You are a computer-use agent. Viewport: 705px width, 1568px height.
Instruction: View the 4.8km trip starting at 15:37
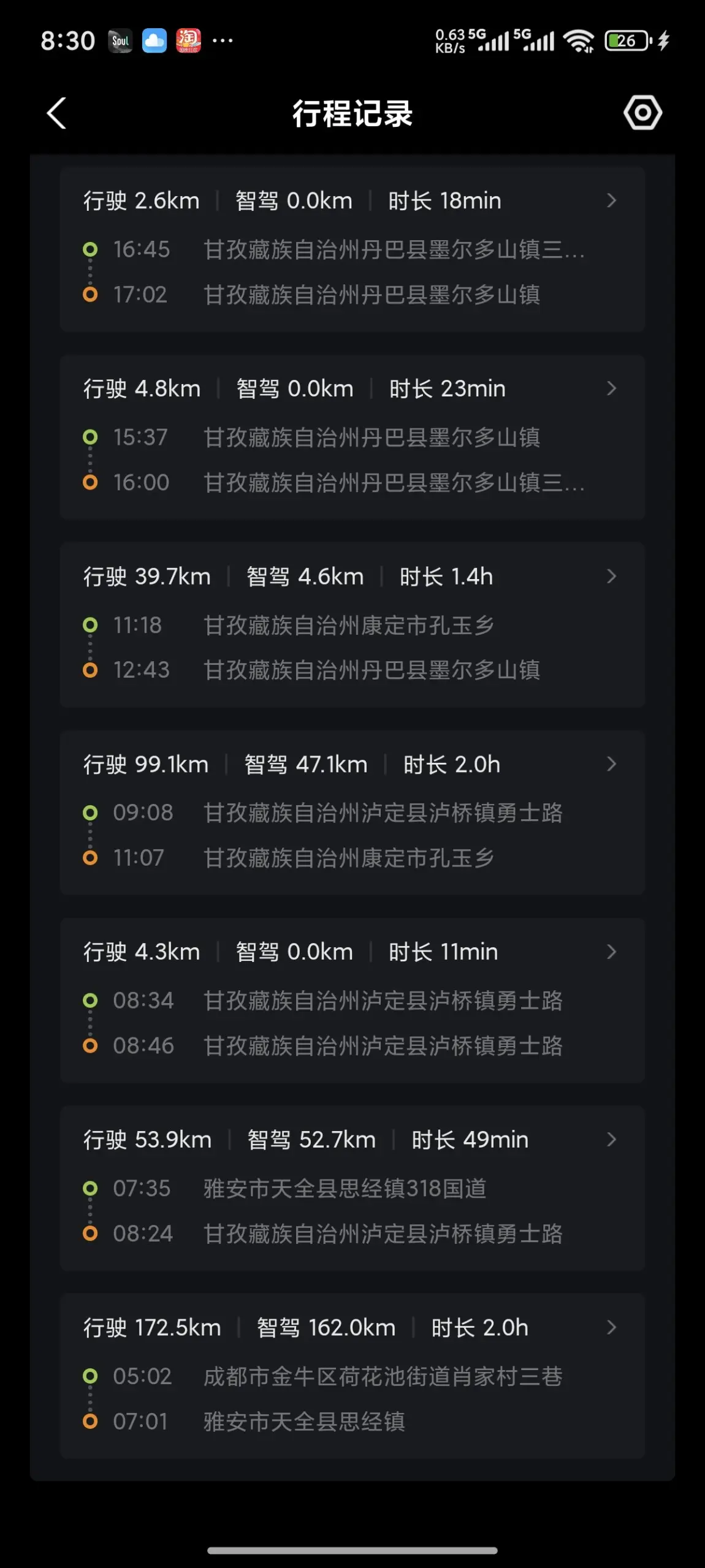pyautogui.click(x=352, y=437)
